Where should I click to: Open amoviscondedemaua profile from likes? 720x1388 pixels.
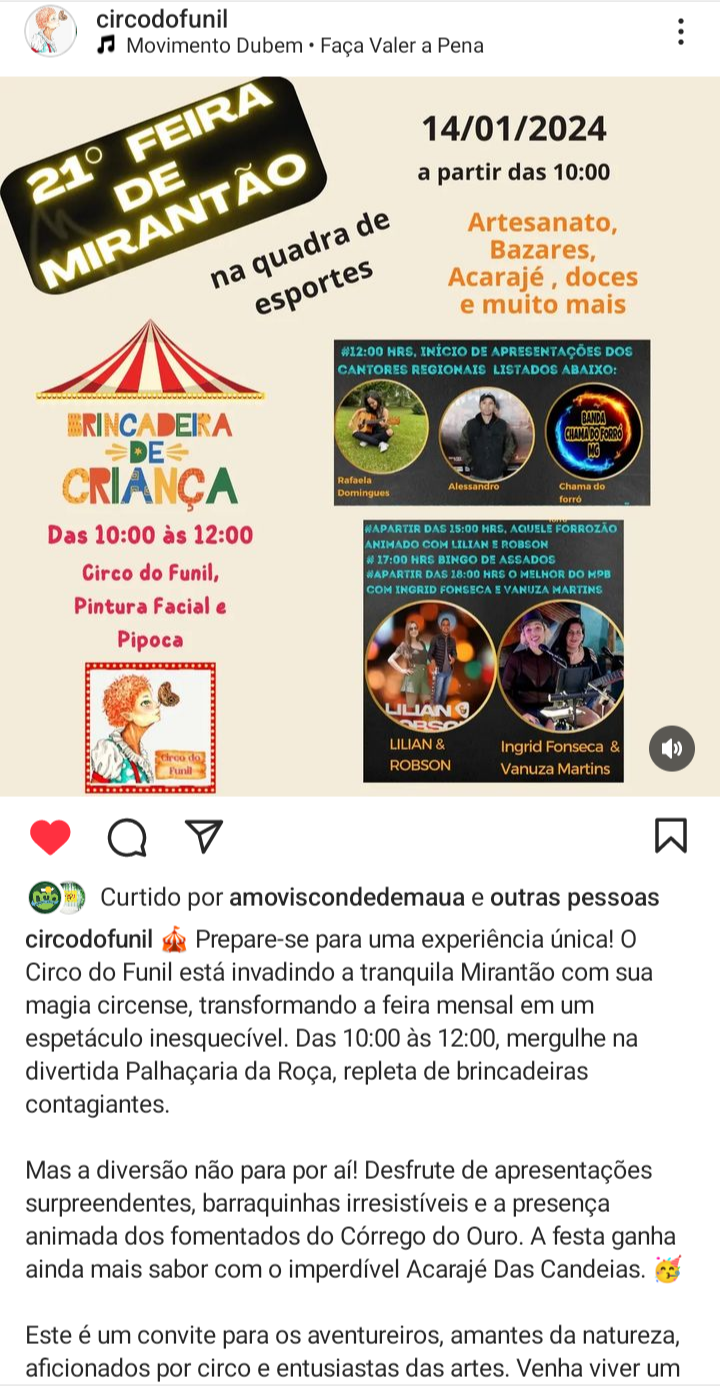[x=346, y=897]
